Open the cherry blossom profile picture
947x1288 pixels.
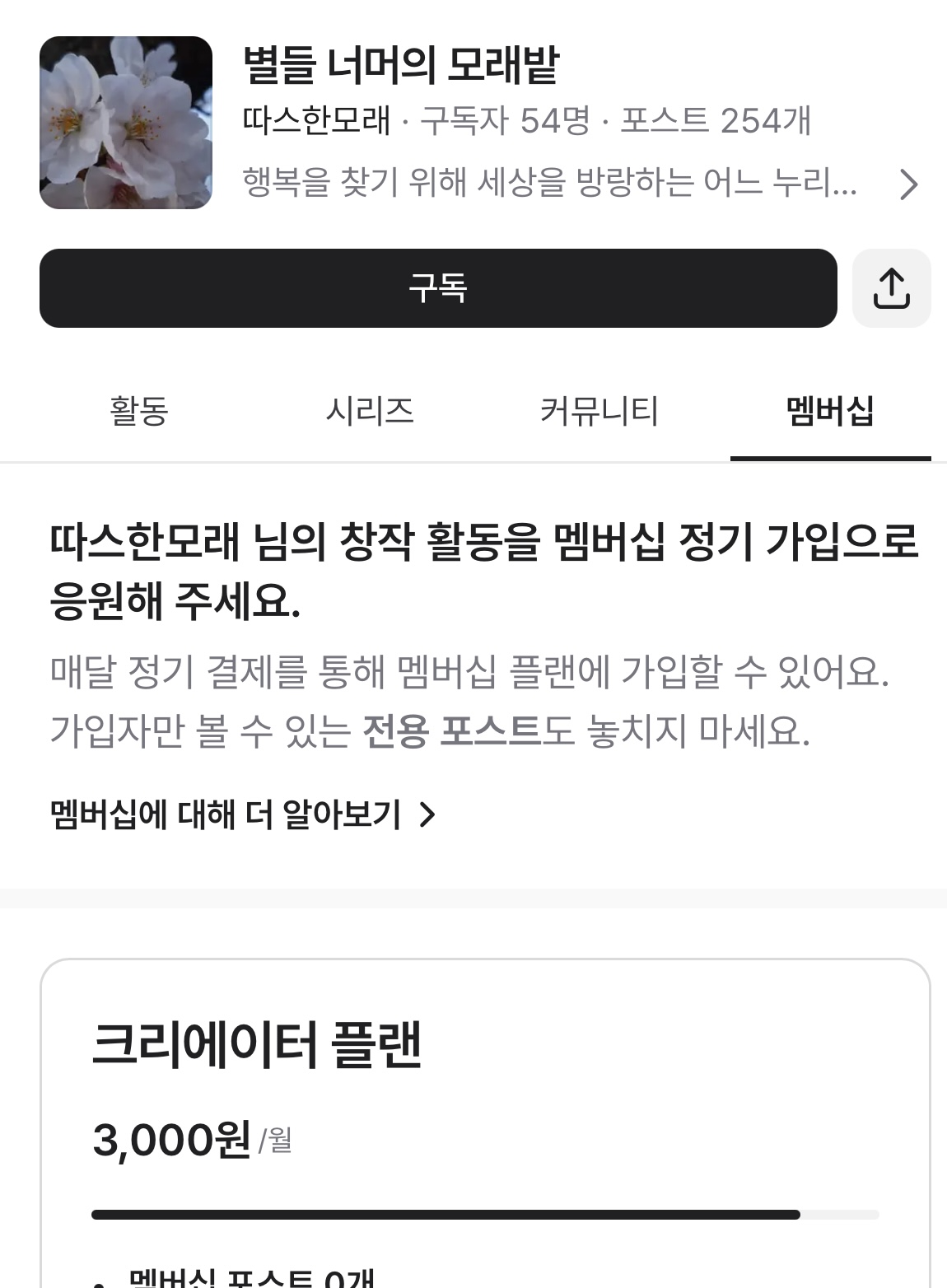coord(126,123)
